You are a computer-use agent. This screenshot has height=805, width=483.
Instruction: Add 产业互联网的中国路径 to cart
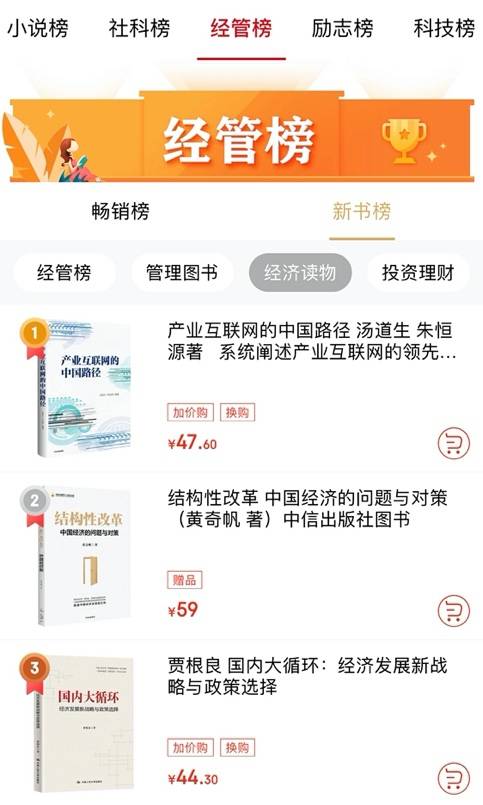pyautogui.click(x=454, y=443)
